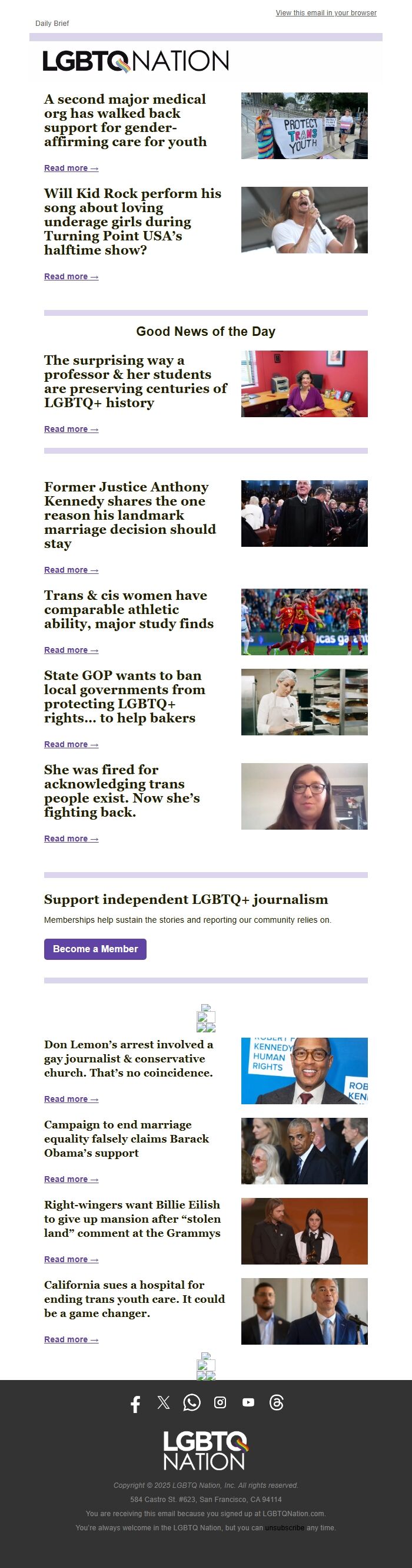This screenshot has height=1568, width=412.
Task: Read more on the Barack Obama marriage equality story
Action: pos(71,1179)
